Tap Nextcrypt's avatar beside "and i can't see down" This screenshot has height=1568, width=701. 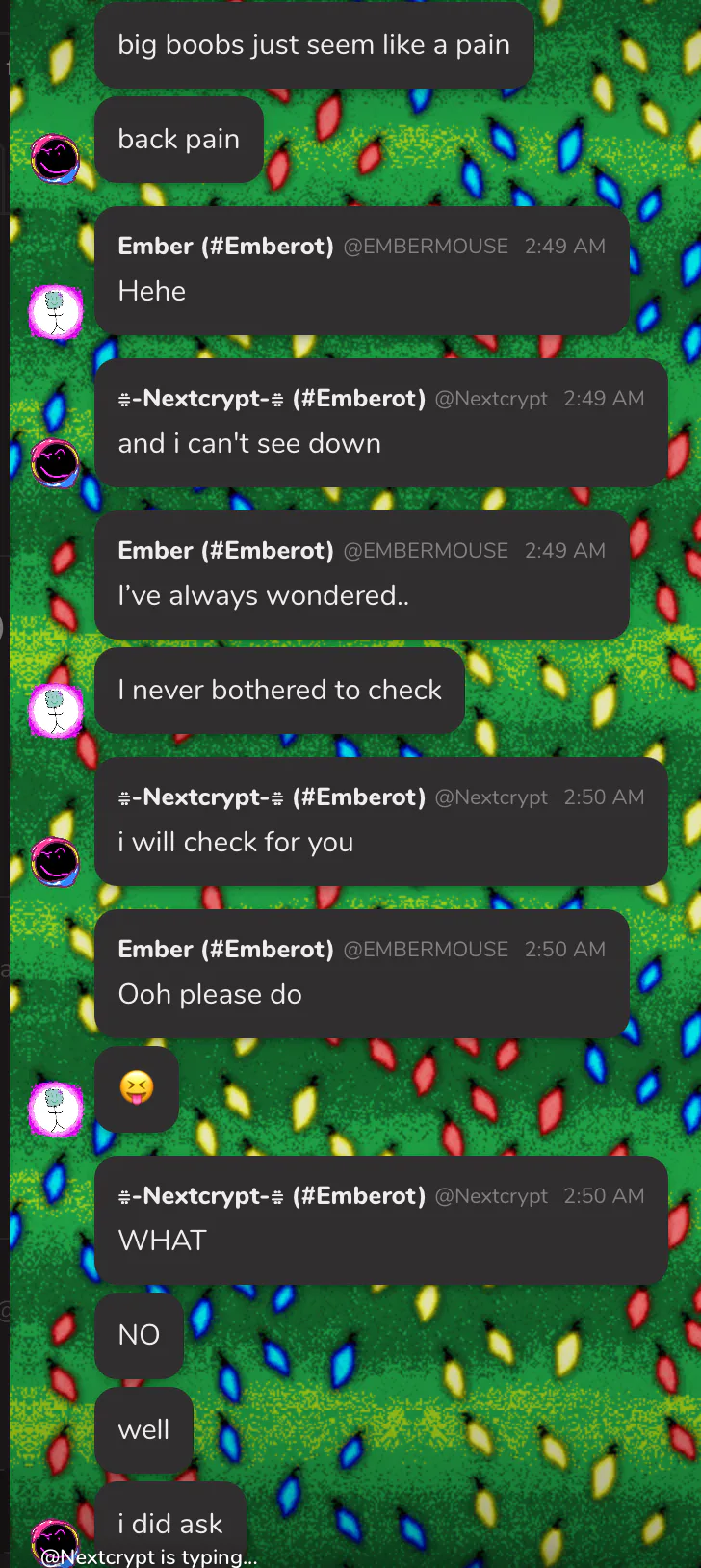(56, 462)
